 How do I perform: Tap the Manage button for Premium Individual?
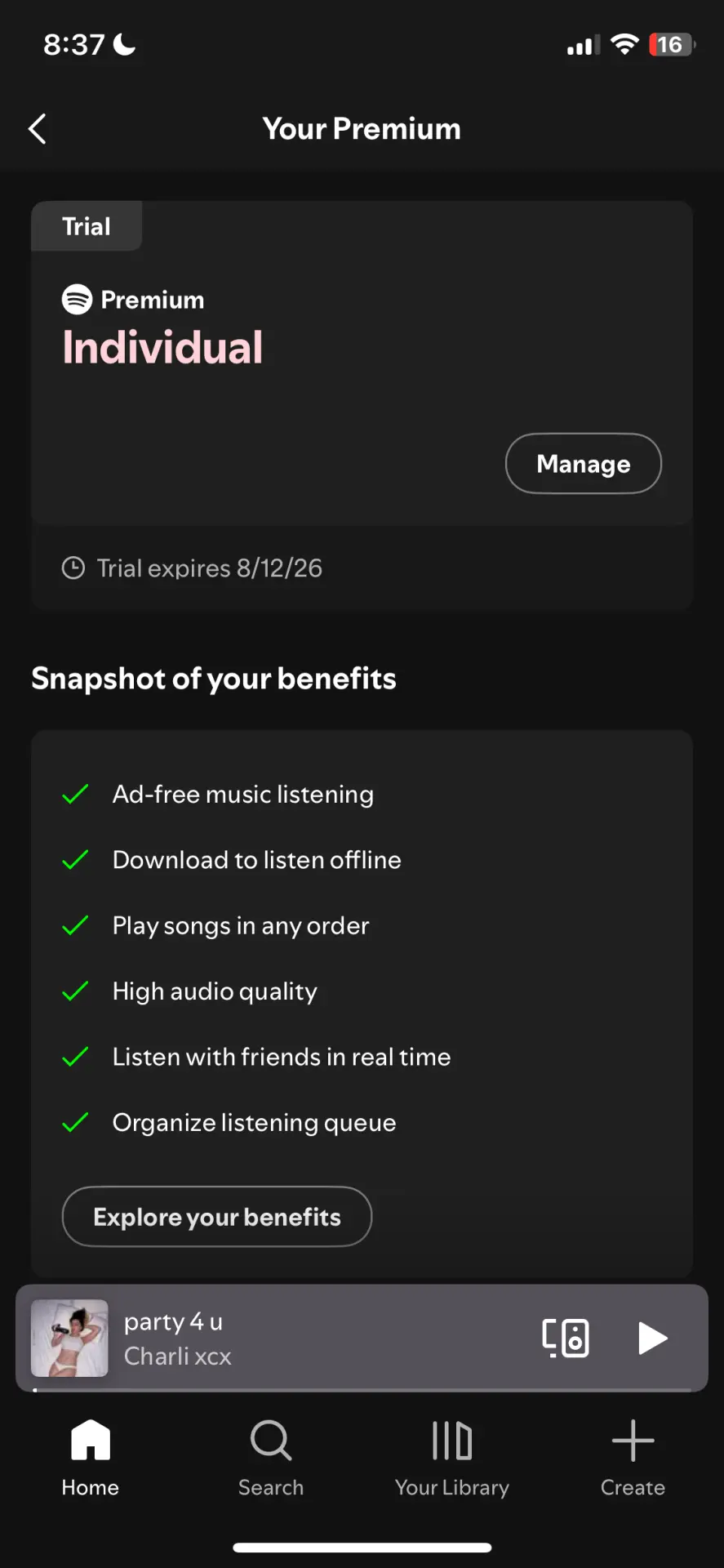pos(583,464)
